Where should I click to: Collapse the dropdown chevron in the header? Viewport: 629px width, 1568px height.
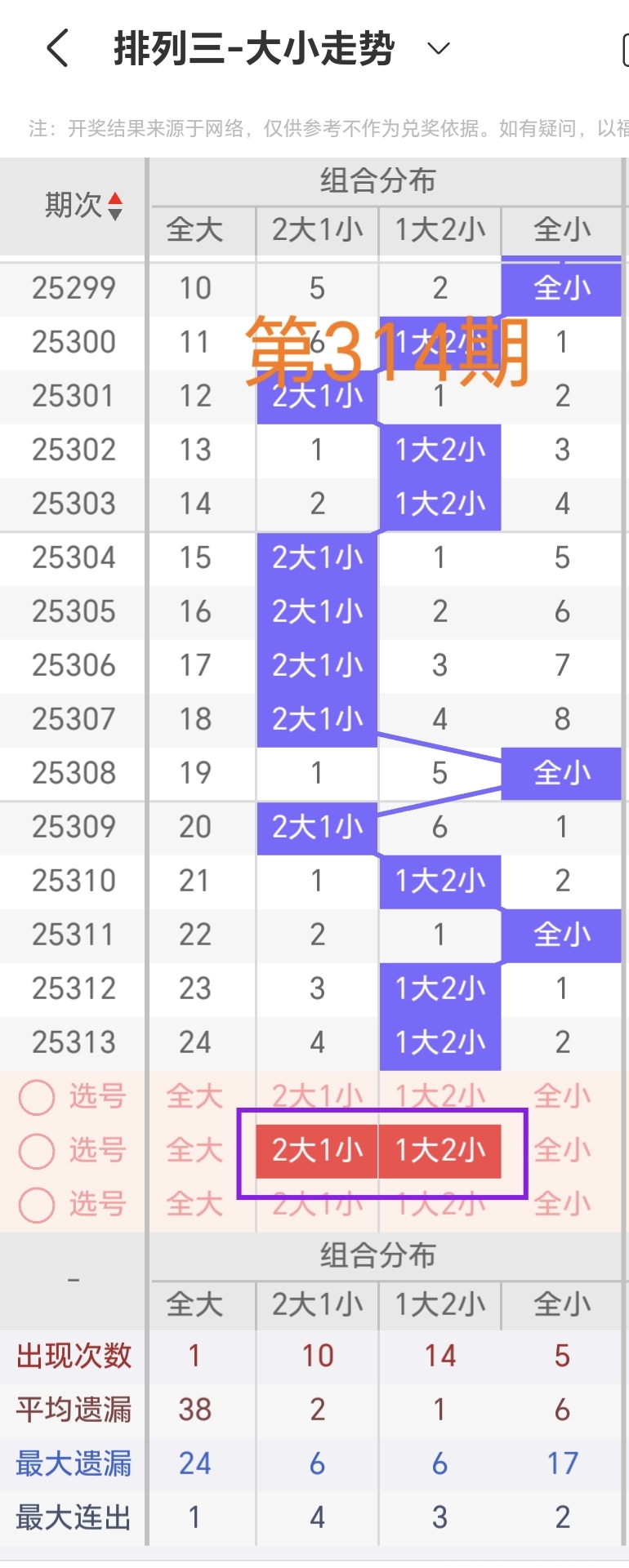(437, 49)
